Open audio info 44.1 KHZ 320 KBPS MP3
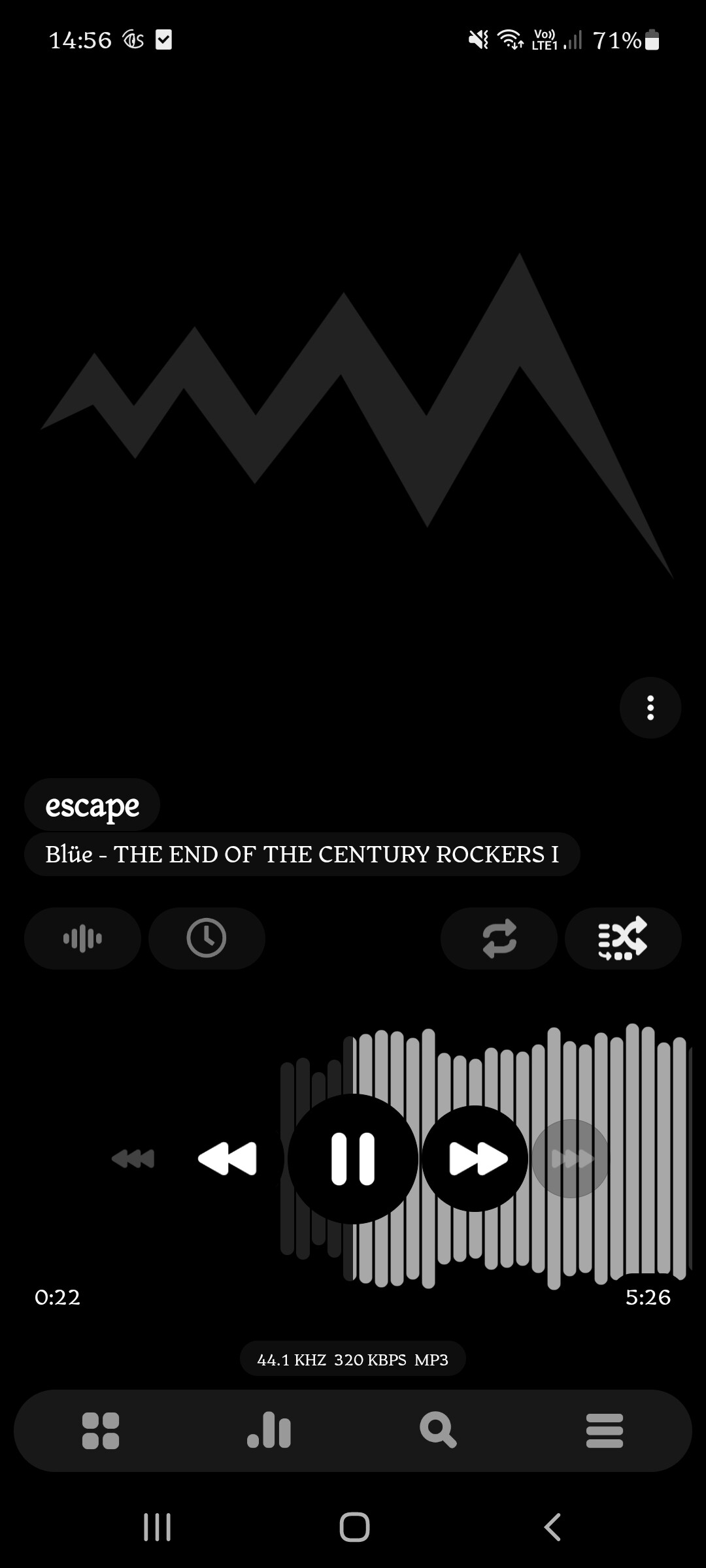Viewport: 706px width, 1568px height. [353, 1360]
